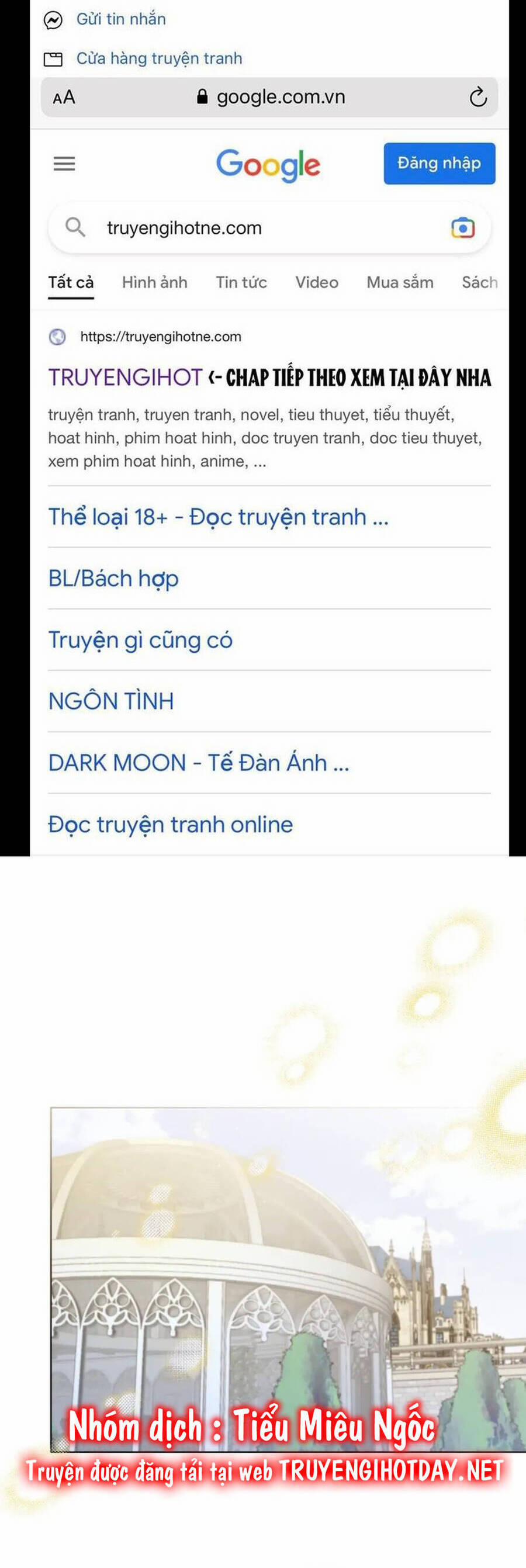Open the Mua sắm results tab
The width and height of the screenshot is (526, 1568).
coord(399,282)
